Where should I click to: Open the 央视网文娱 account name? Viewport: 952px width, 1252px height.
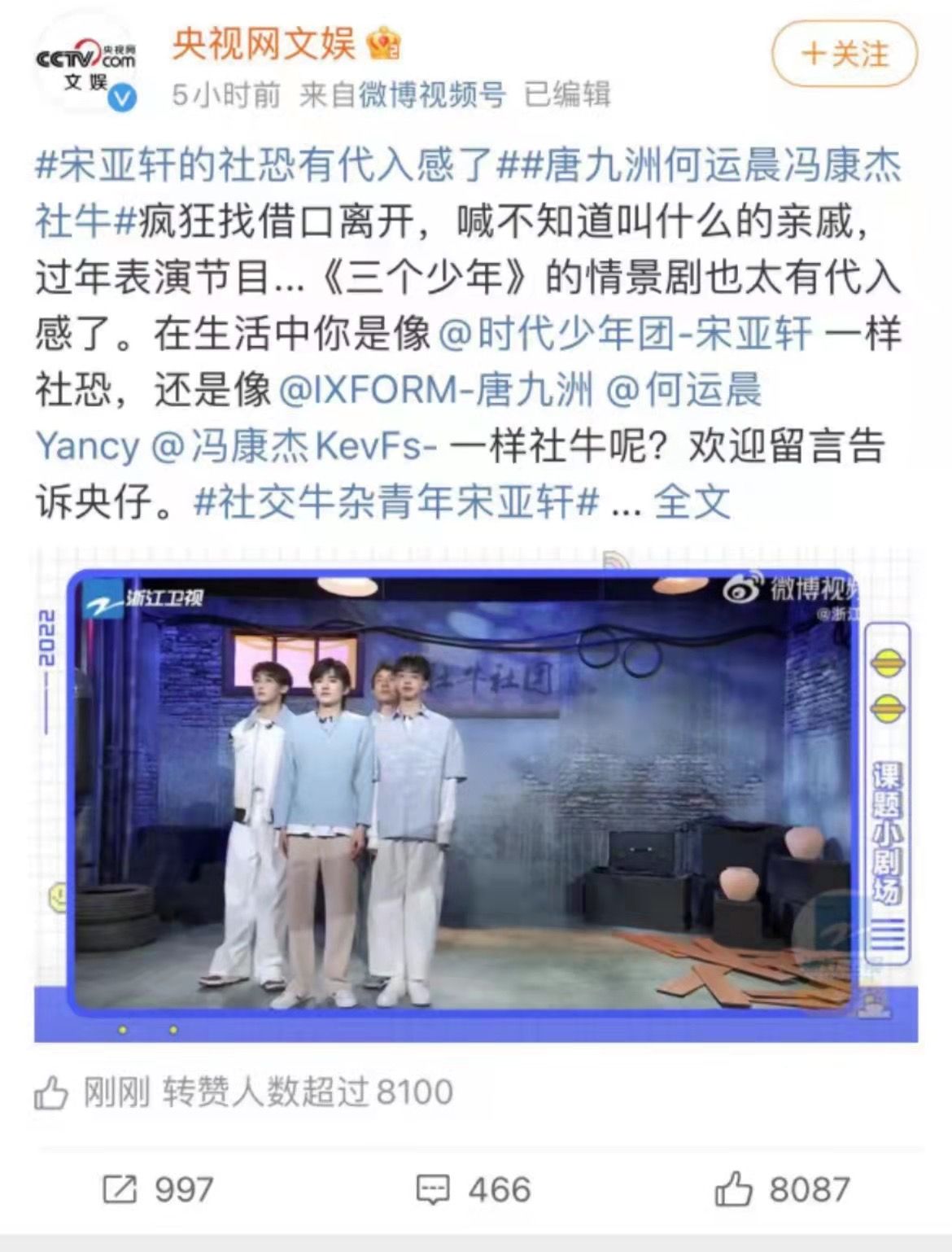264,44
